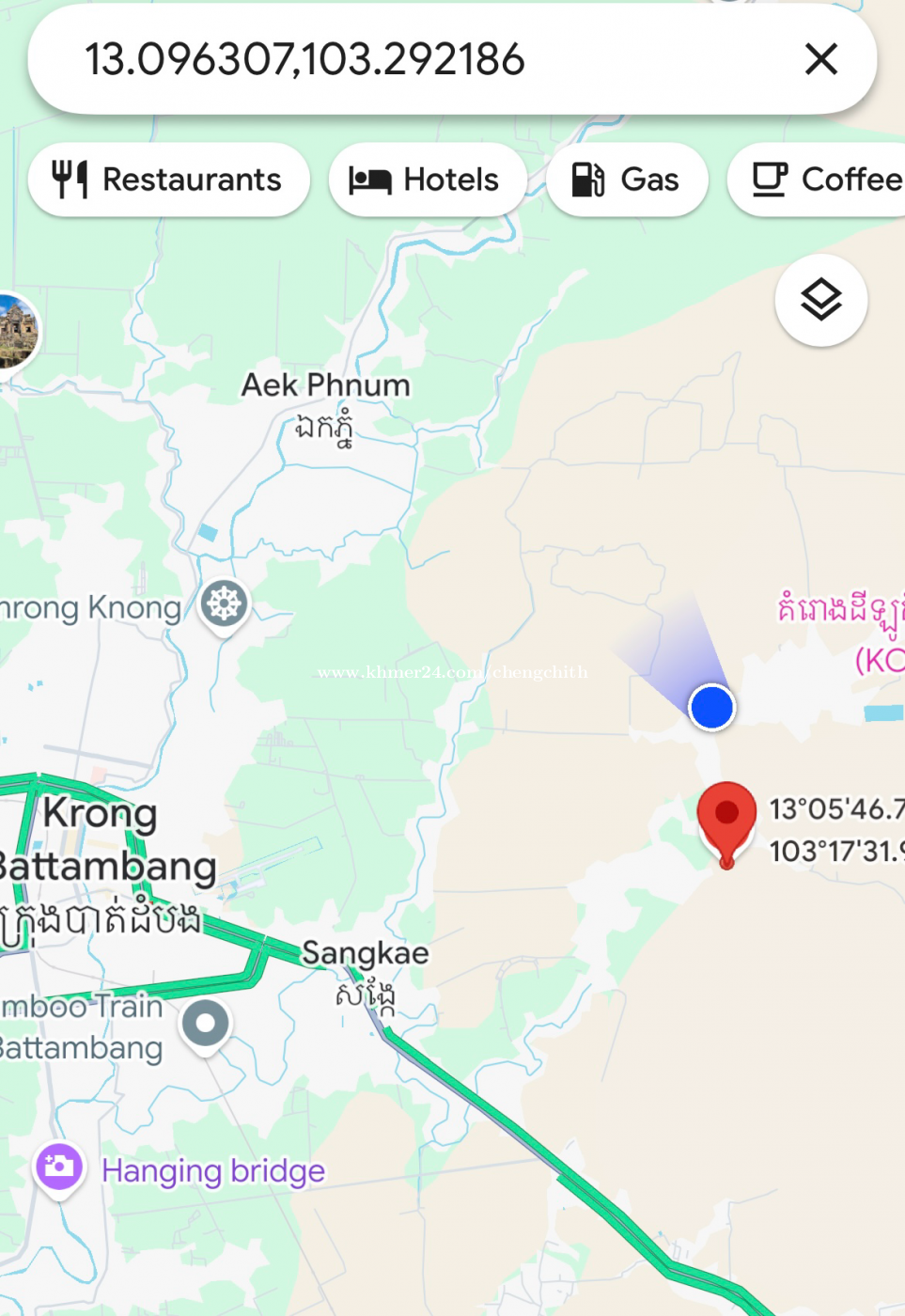The width and height of the screenshot is (905, 1316).
Task: Show Hotels nearby
Action: [426, 180]
